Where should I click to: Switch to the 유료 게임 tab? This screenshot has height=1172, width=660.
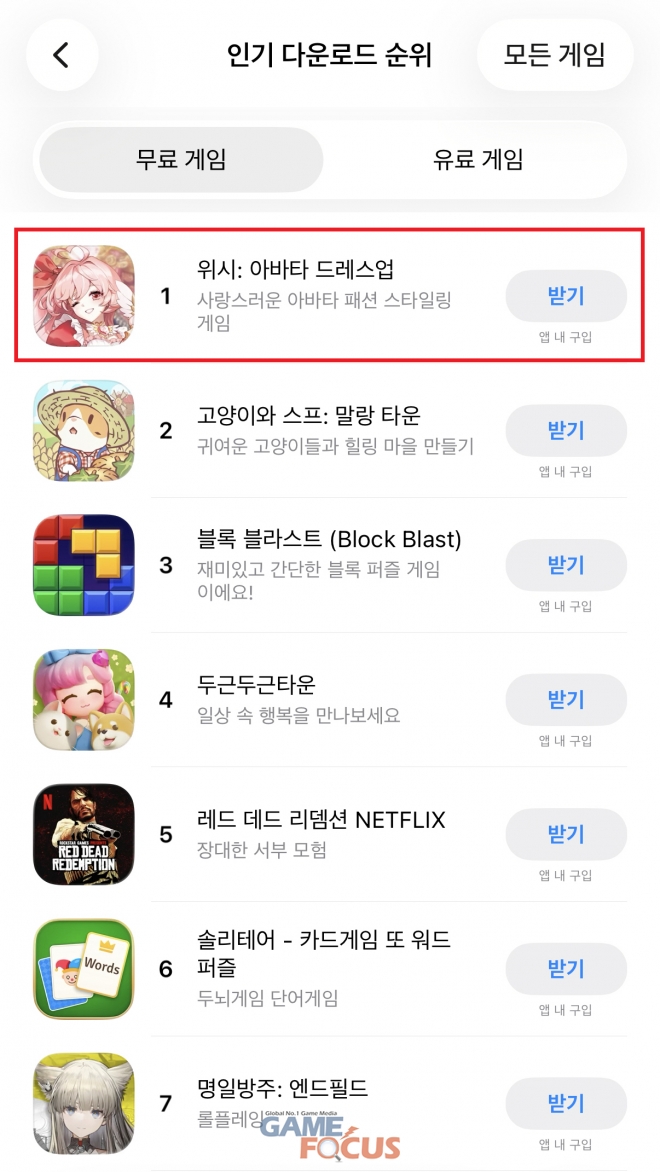point(477,159)
